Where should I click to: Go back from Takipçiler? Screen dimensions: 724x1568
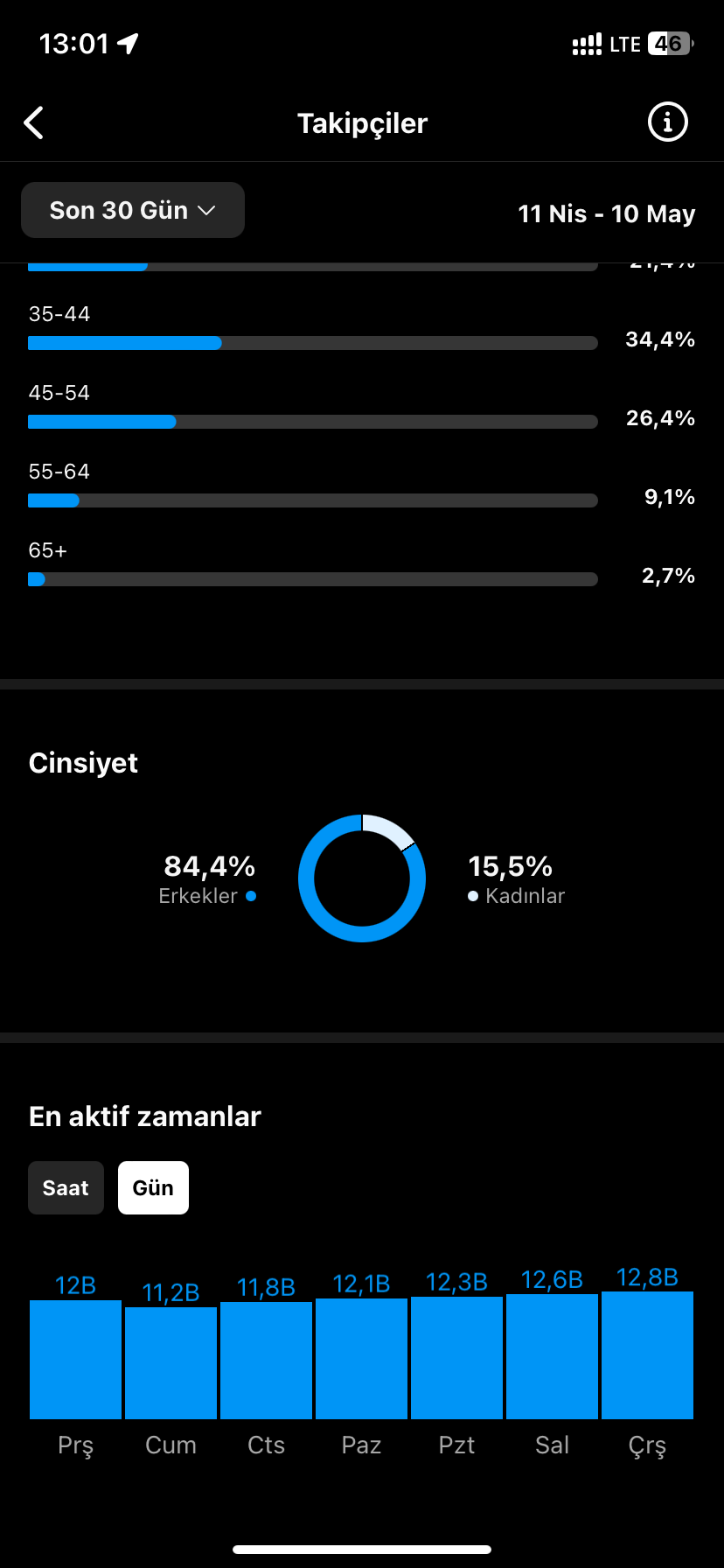tap(34, 123)
